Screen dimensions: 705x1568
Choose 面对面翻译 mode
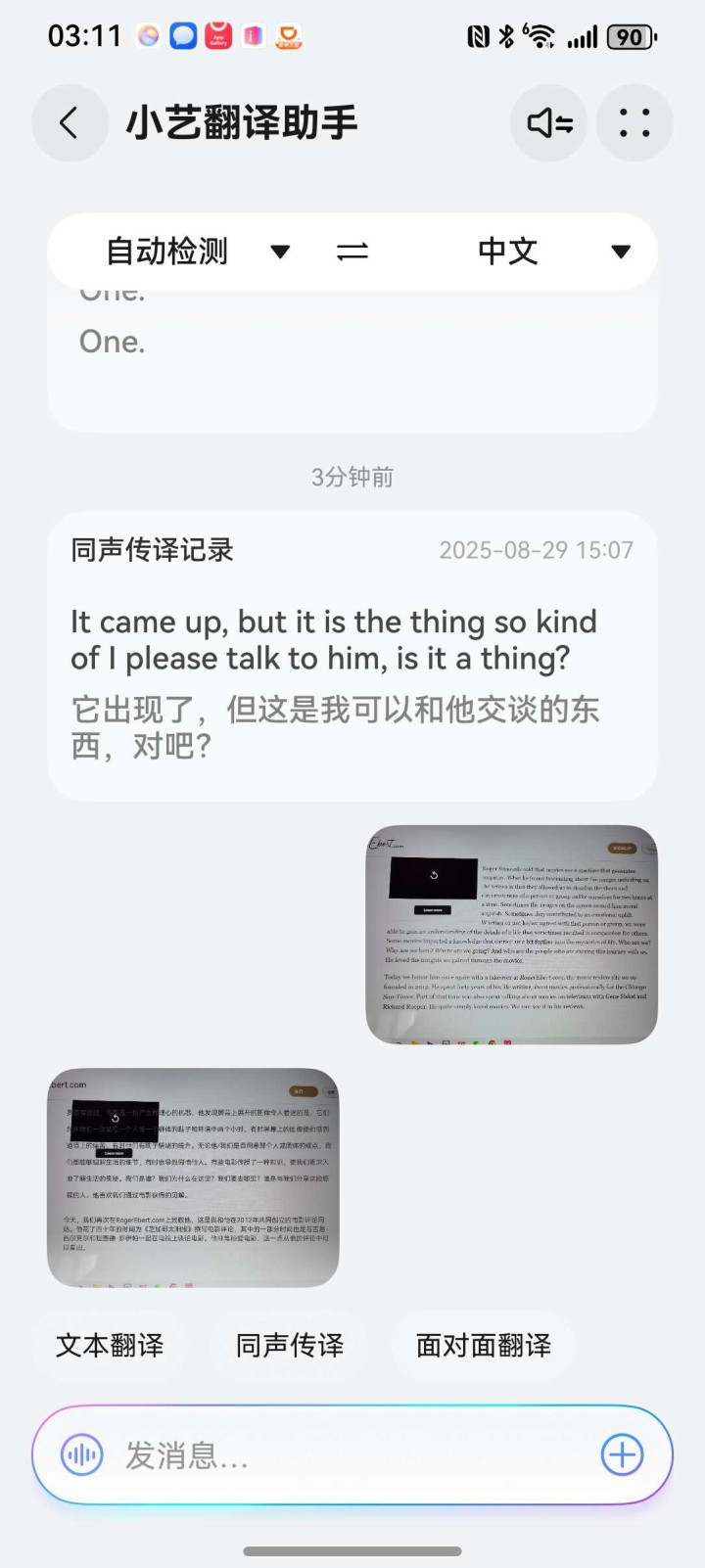[x=484, y=1346]
